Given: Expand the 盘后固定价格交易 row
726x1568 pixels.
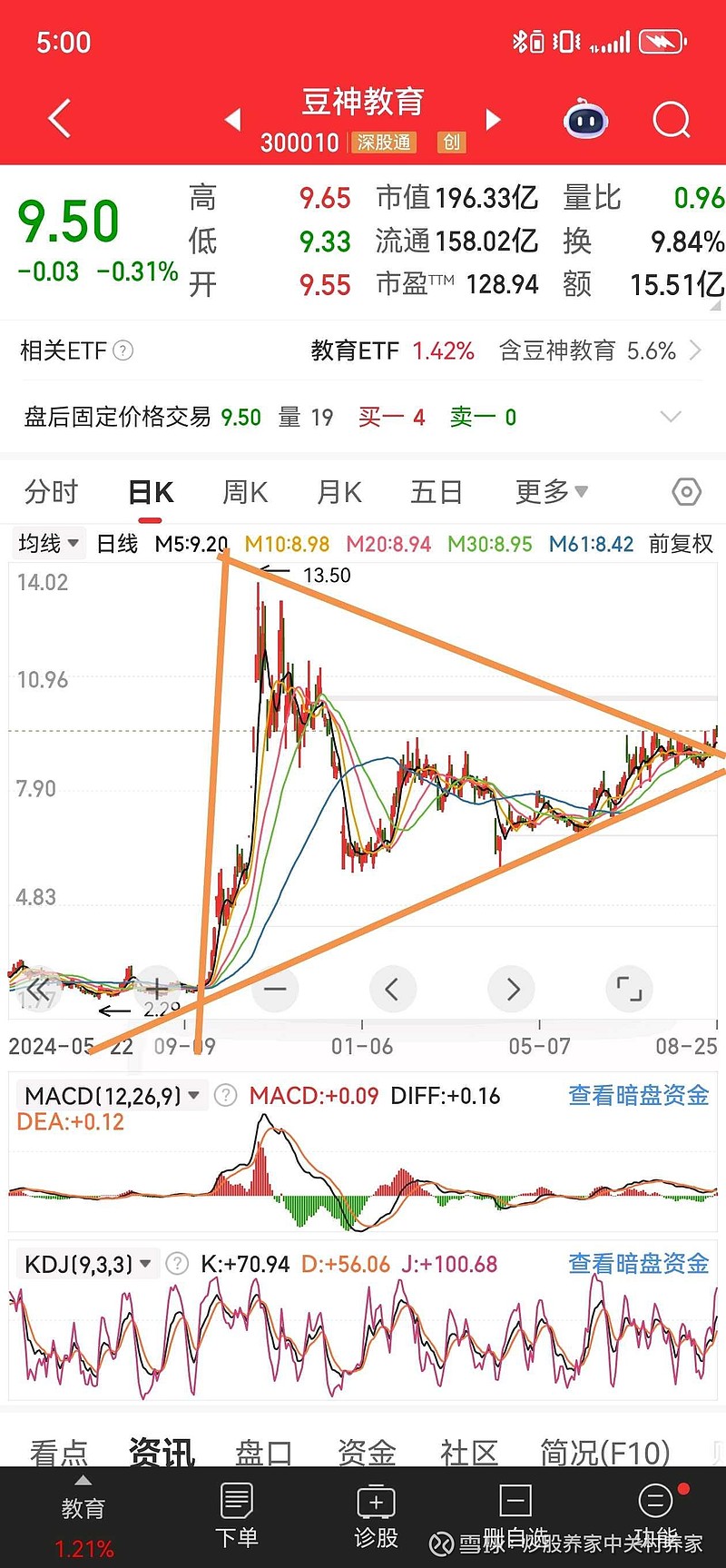Looking at the screenshot, I should (363, 417).
